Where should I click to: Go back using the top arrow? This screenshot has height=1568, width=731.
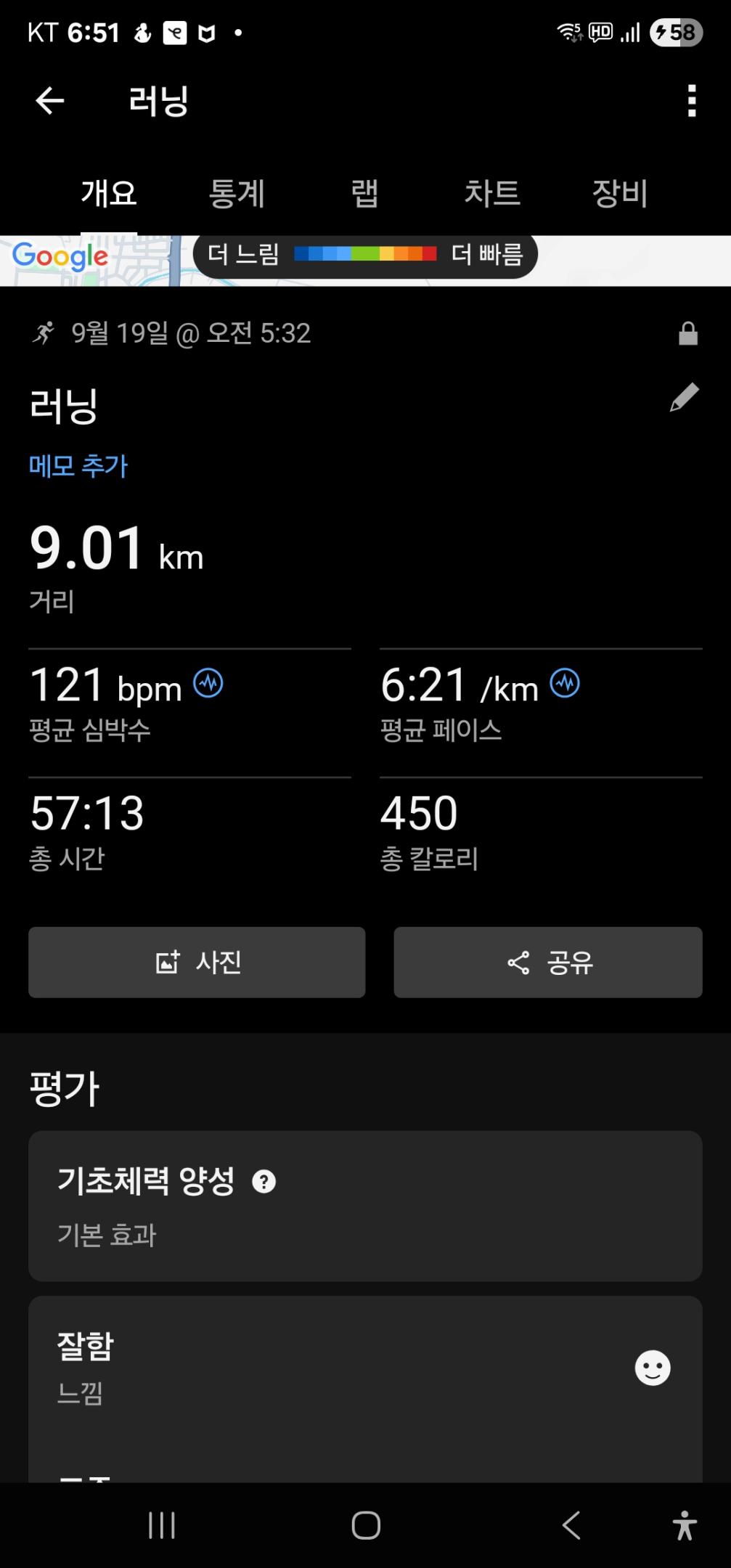click(x=49, y=101)
